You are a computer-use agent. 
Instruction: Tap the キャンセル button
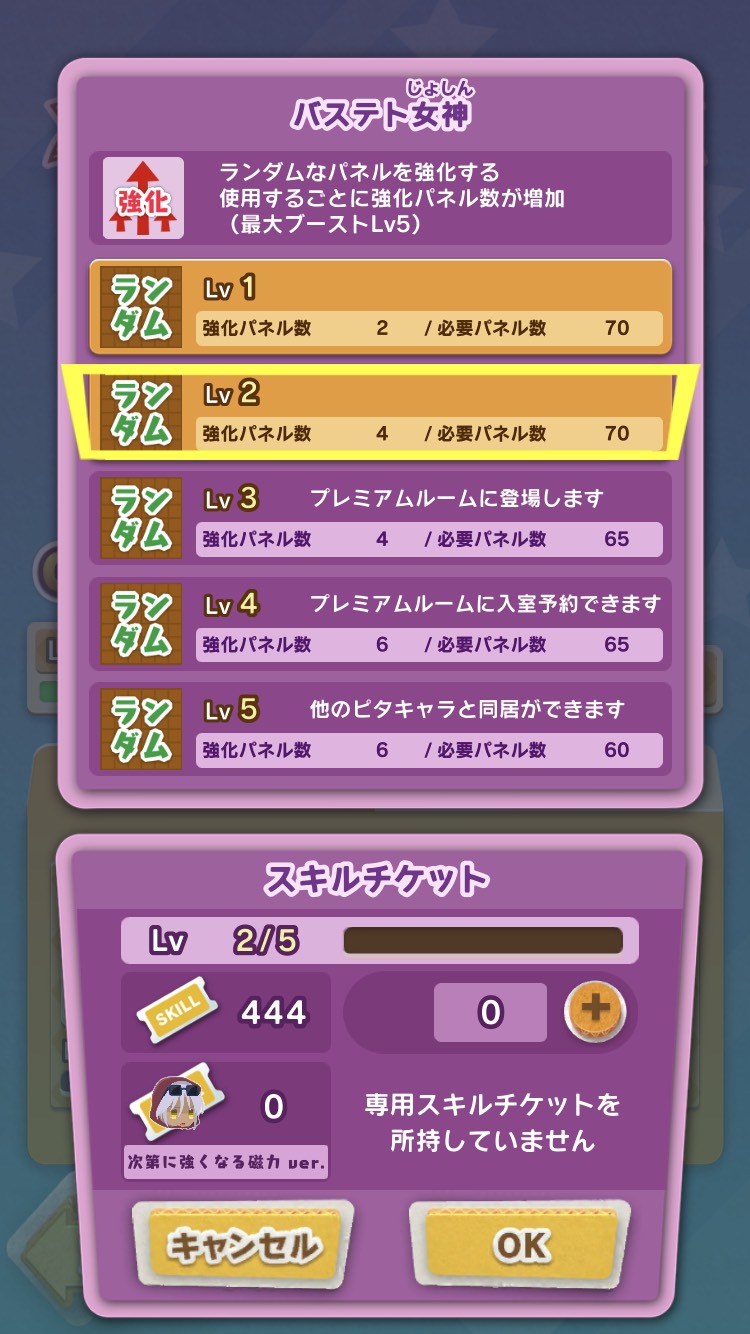243,1245
